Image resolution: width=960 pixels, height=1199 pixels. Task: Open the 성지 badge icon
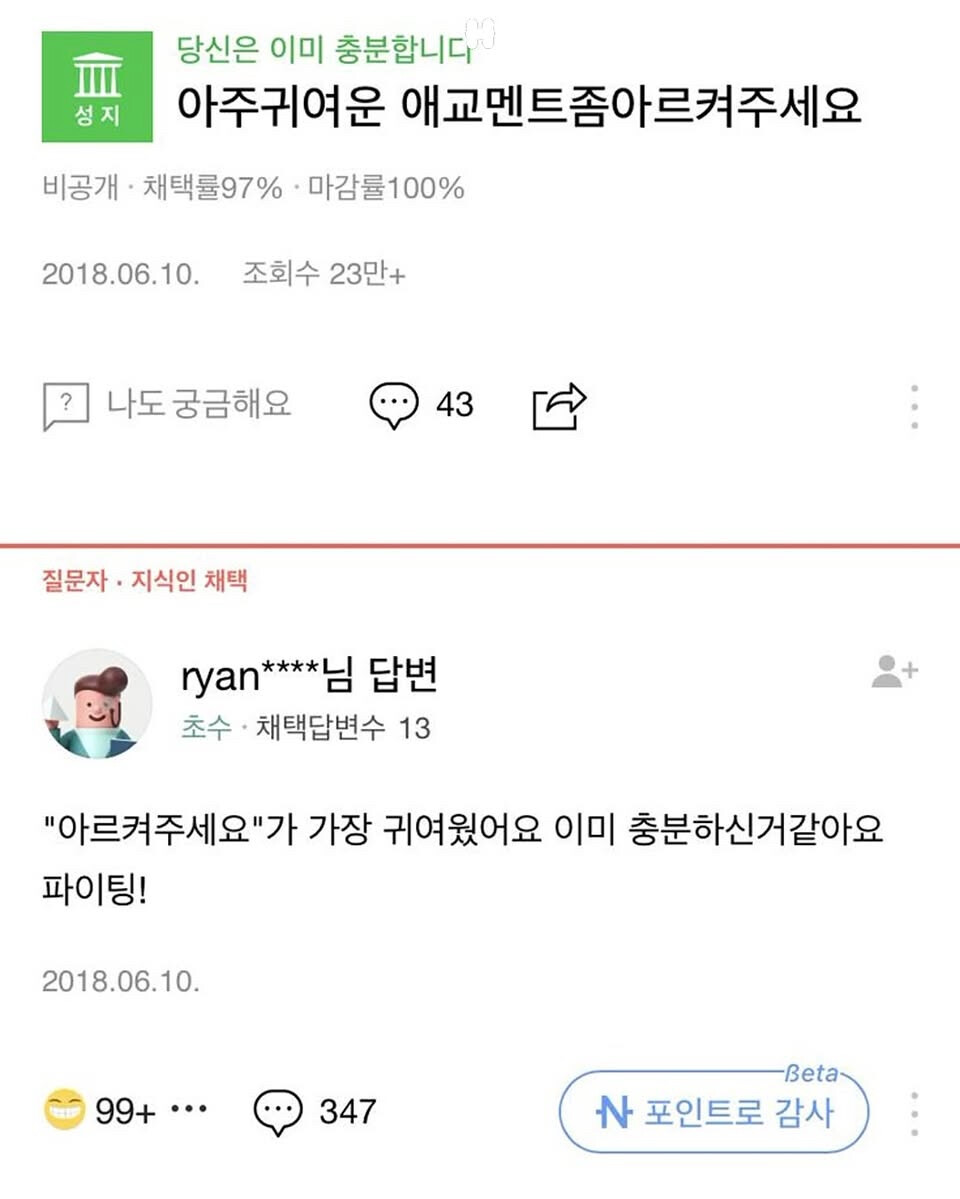(97, 87)
